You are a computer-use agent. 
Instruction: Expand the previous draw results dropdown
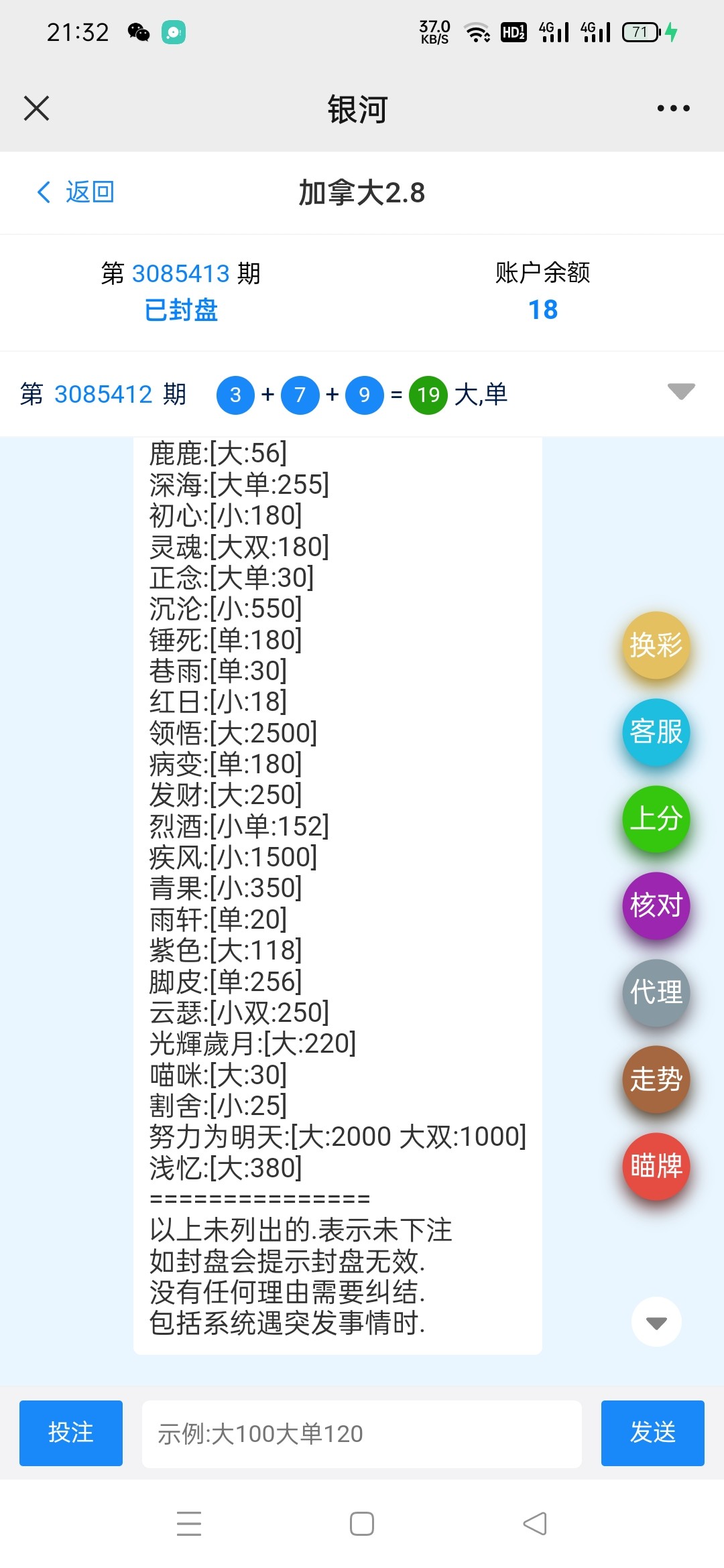tap(681, 392)
